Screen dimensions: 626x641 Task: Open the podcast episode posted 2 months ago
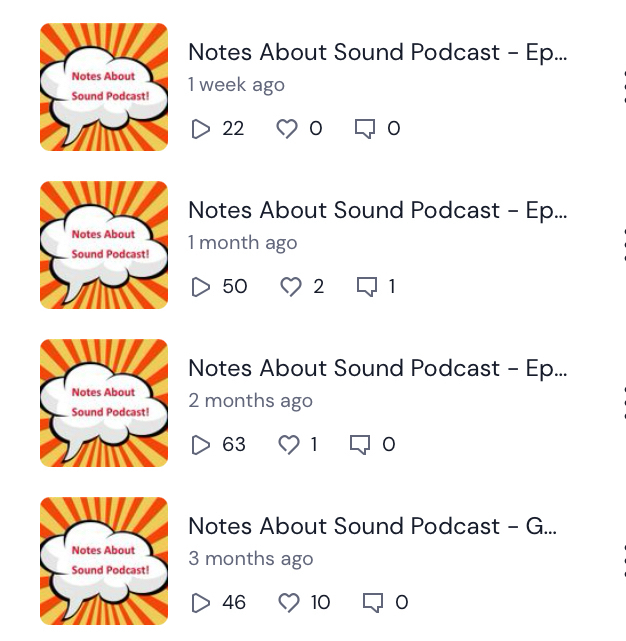[377, 369]
